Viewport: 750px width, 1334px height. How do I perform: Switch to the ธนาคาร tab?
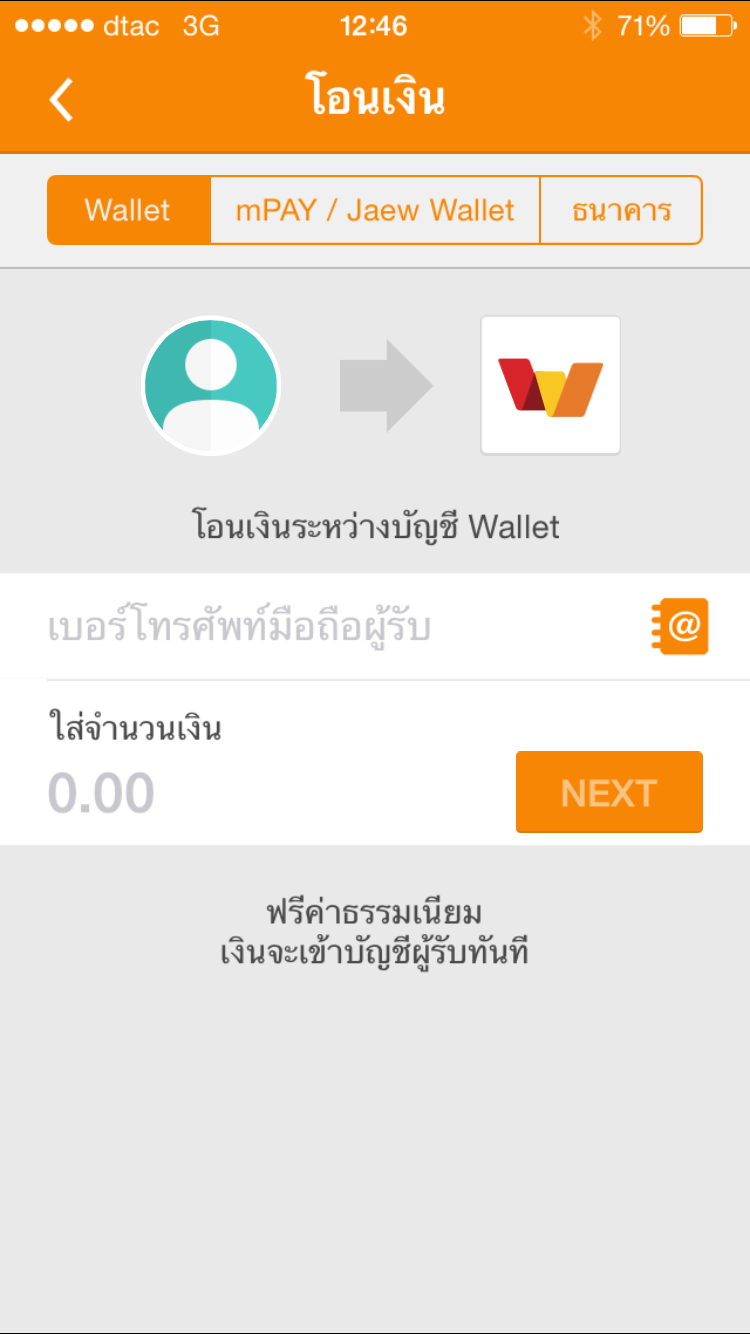pos(621,211)
